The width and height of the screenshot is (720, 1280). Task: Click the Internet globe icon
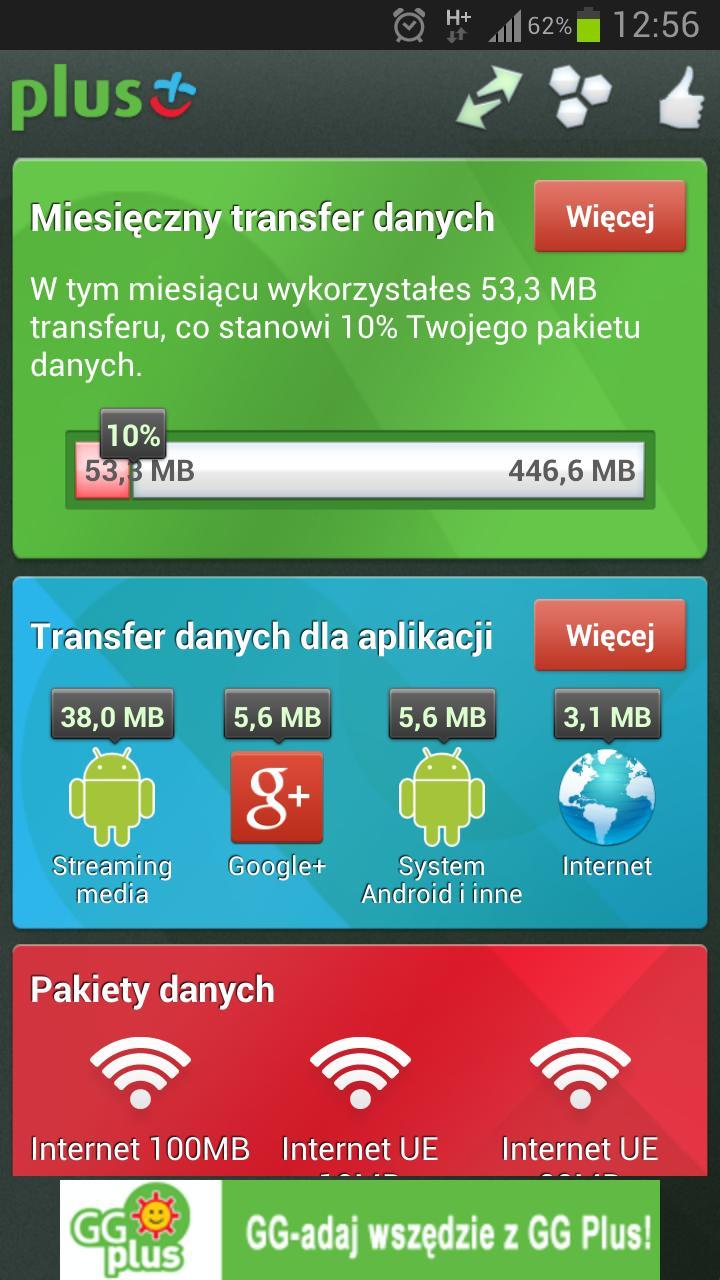606,797
